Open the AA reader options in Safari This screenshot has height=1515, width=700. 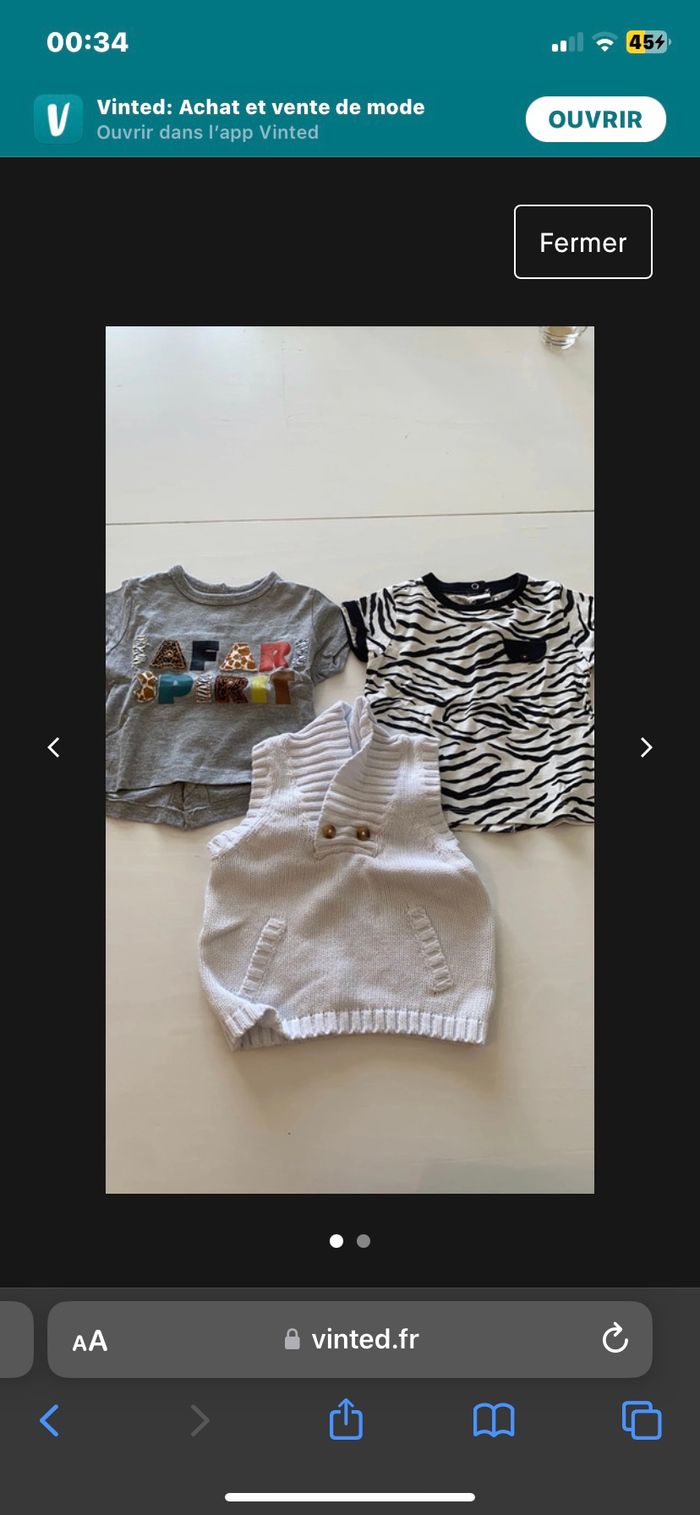tap(90, 1341)
